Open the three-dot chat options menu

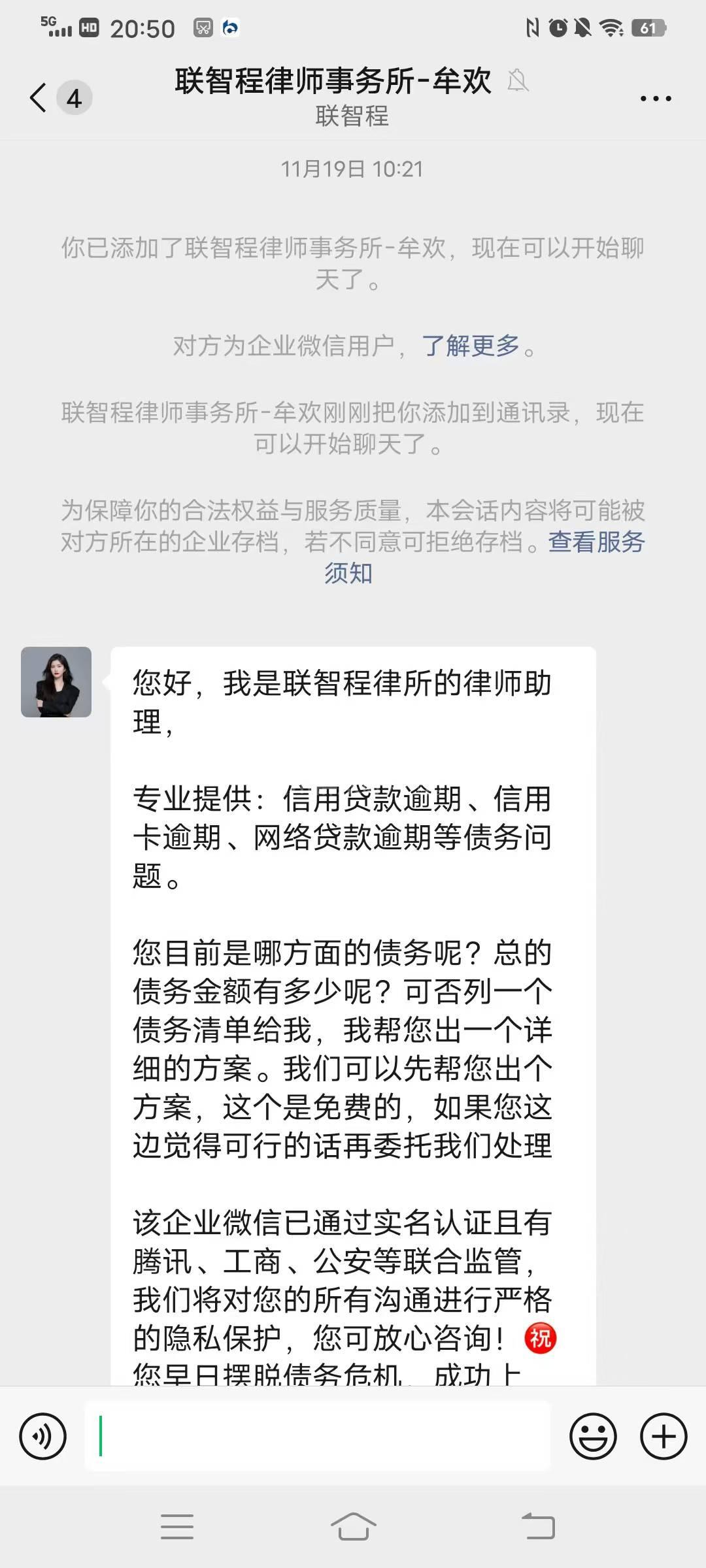pyautogui.click(x=655, y=99)
